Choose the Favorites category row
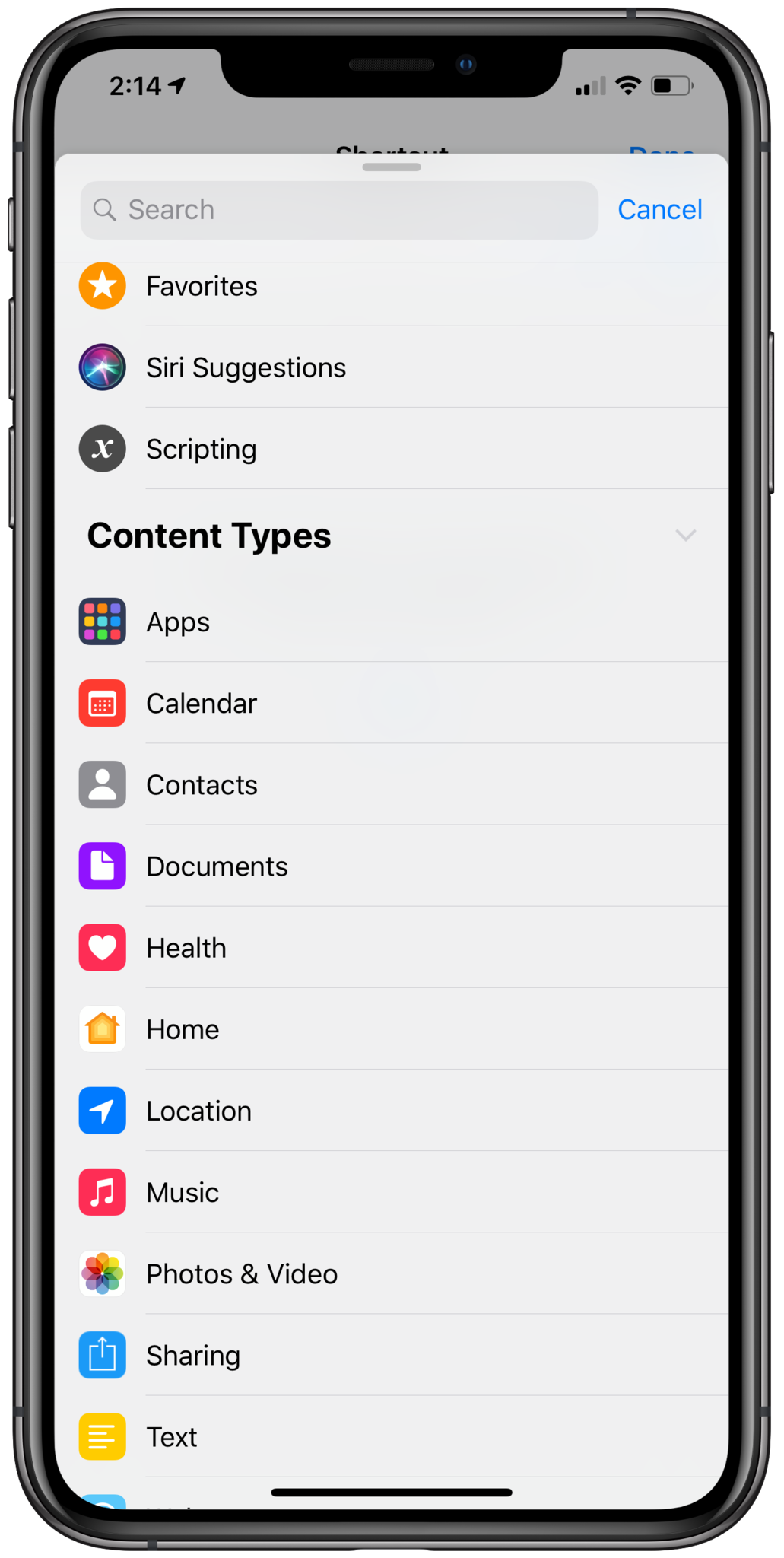 [202, 285]
